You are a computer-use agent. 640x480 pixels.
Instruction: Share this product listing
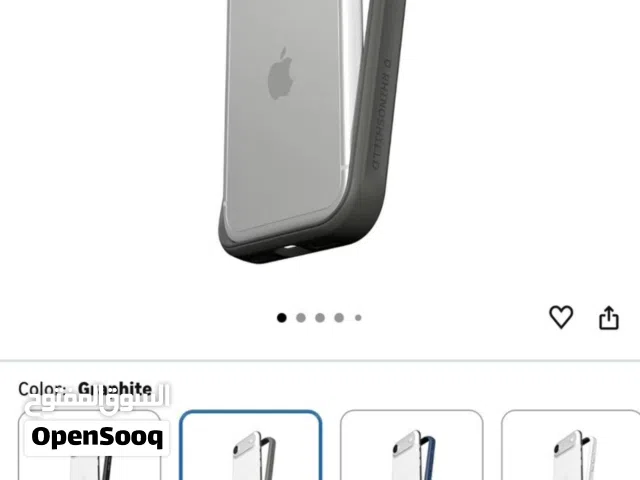click(x=609, y=317)
